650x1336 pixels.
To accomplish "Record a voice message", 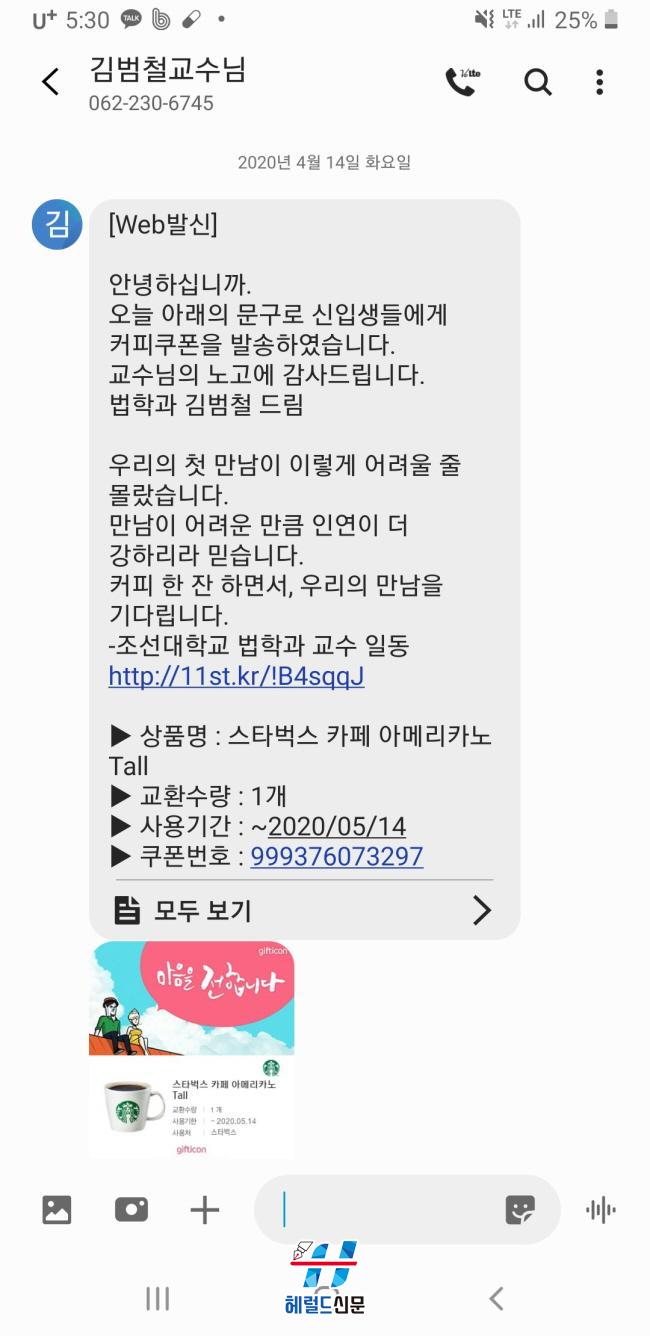I will point(600,1210).
